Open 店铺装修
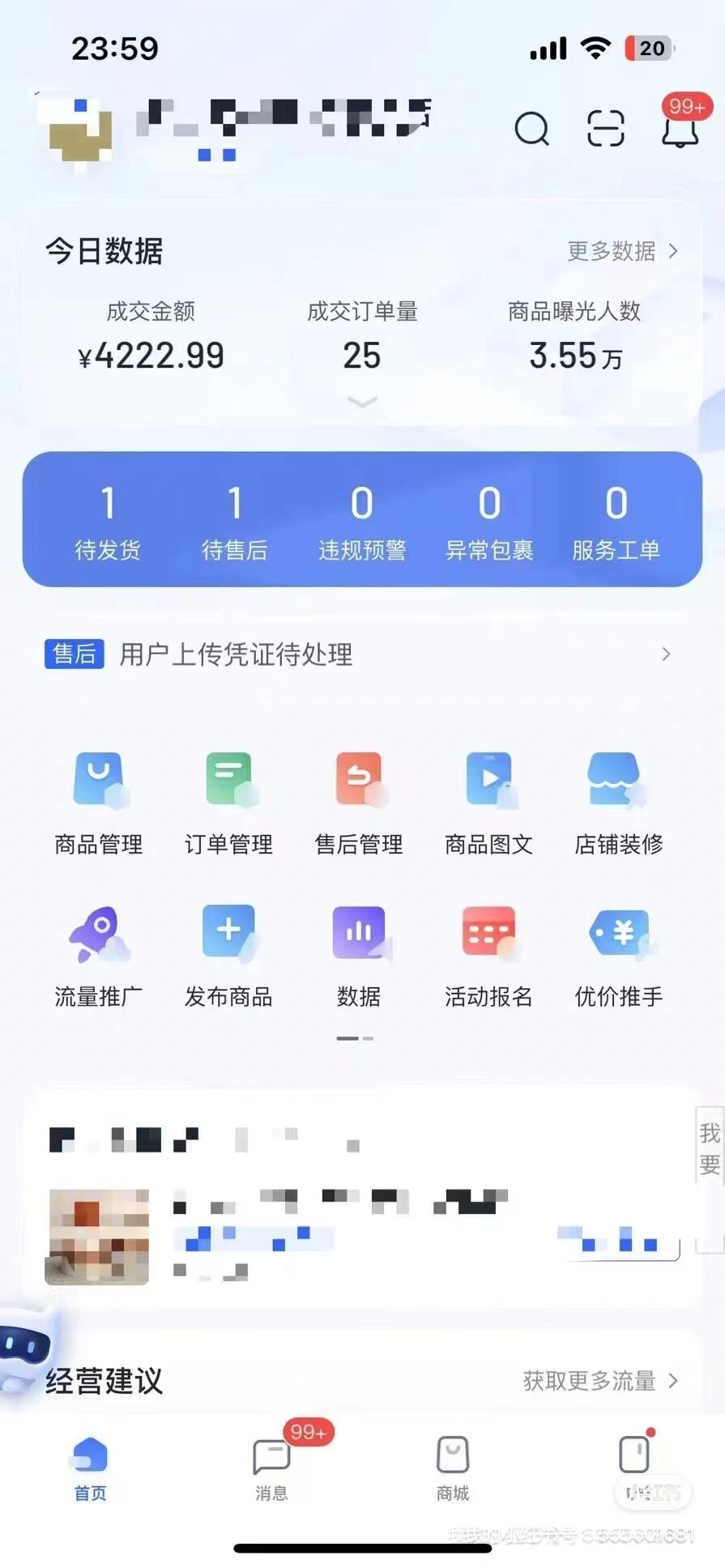The image size is (725, 1568). pyautogui.click(x=619, y=803)
